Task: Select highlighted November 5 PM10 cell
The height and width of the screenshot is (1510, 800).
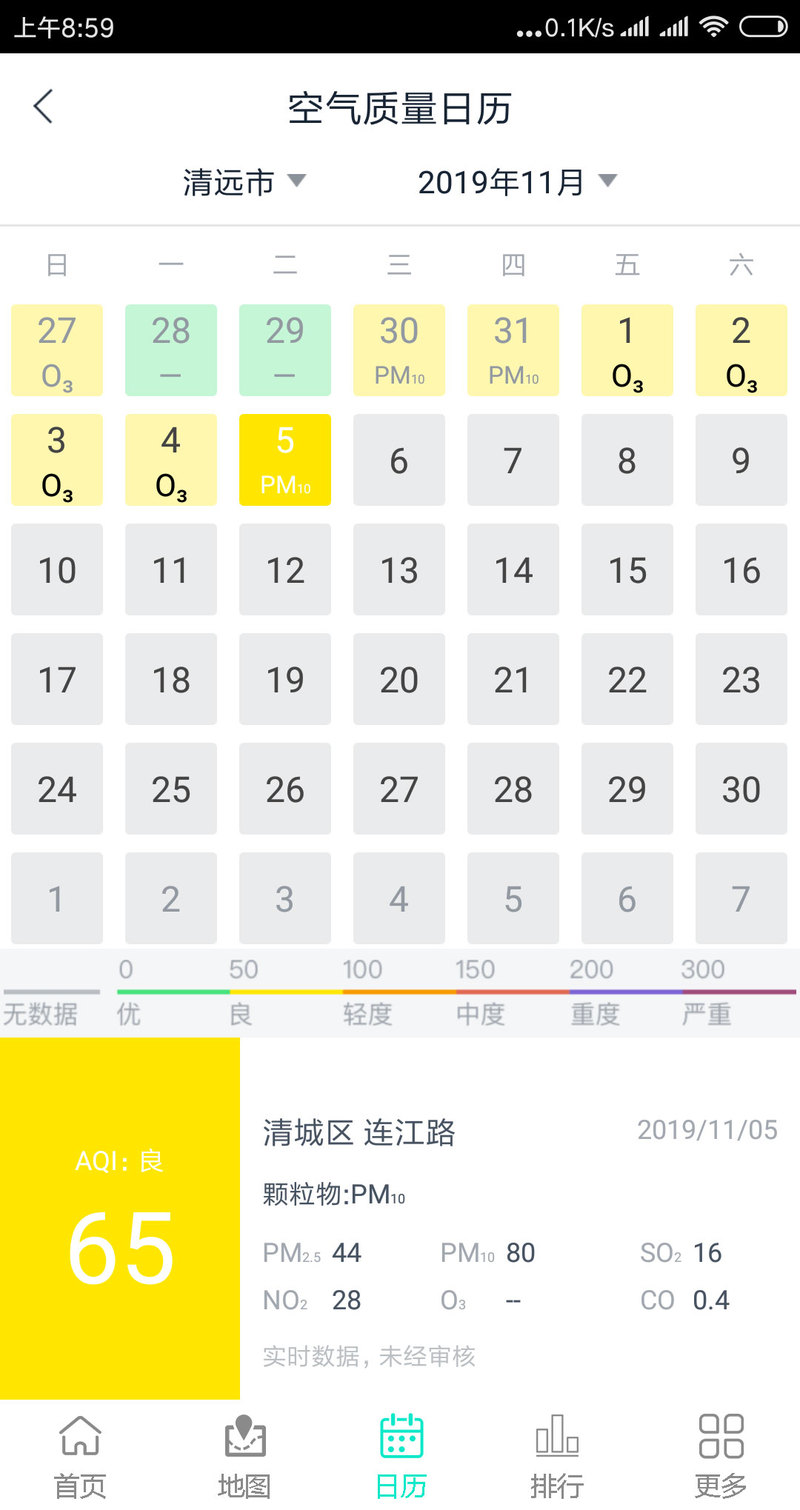Action: point(285,460)
